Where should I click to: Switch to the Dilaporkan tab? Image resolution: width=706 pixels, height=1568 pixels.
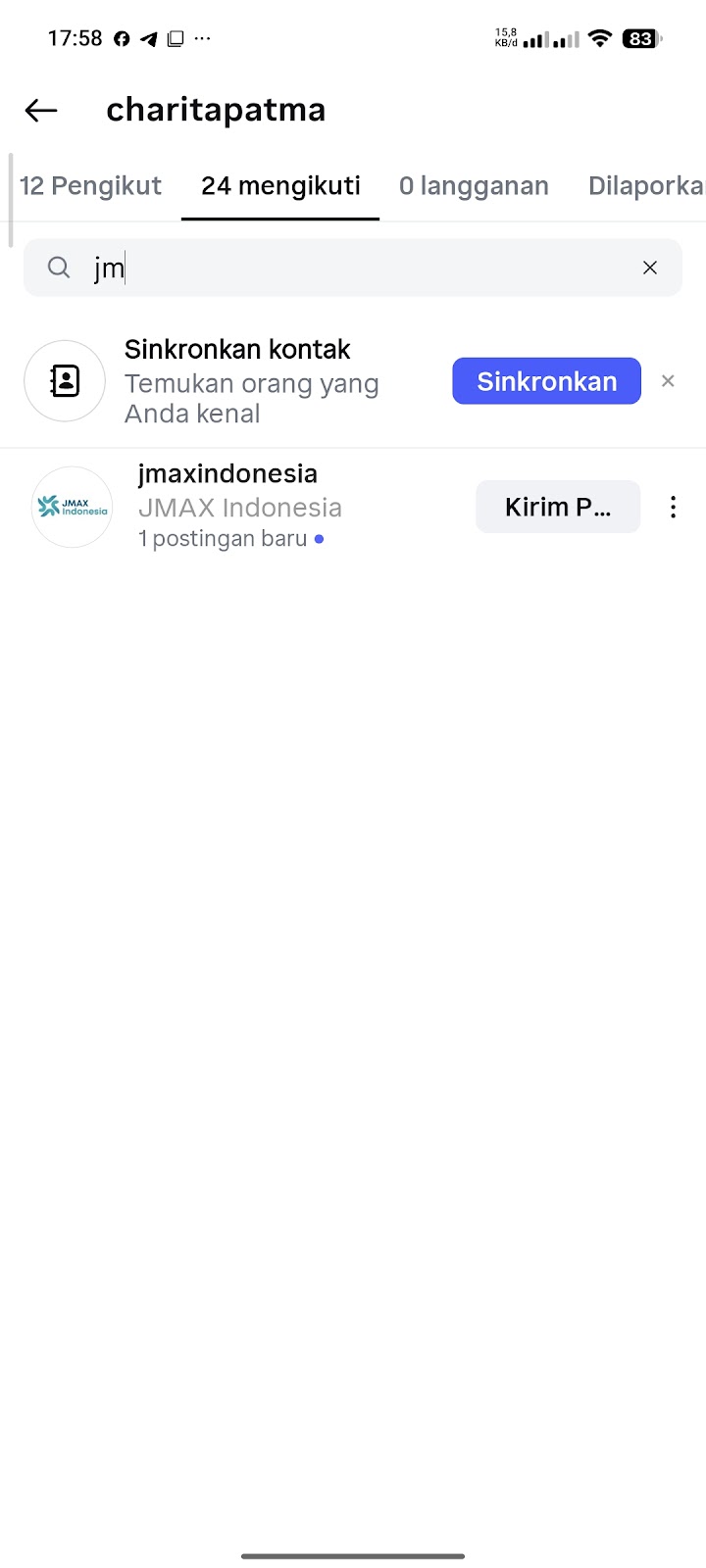click(x=645, y=186)
